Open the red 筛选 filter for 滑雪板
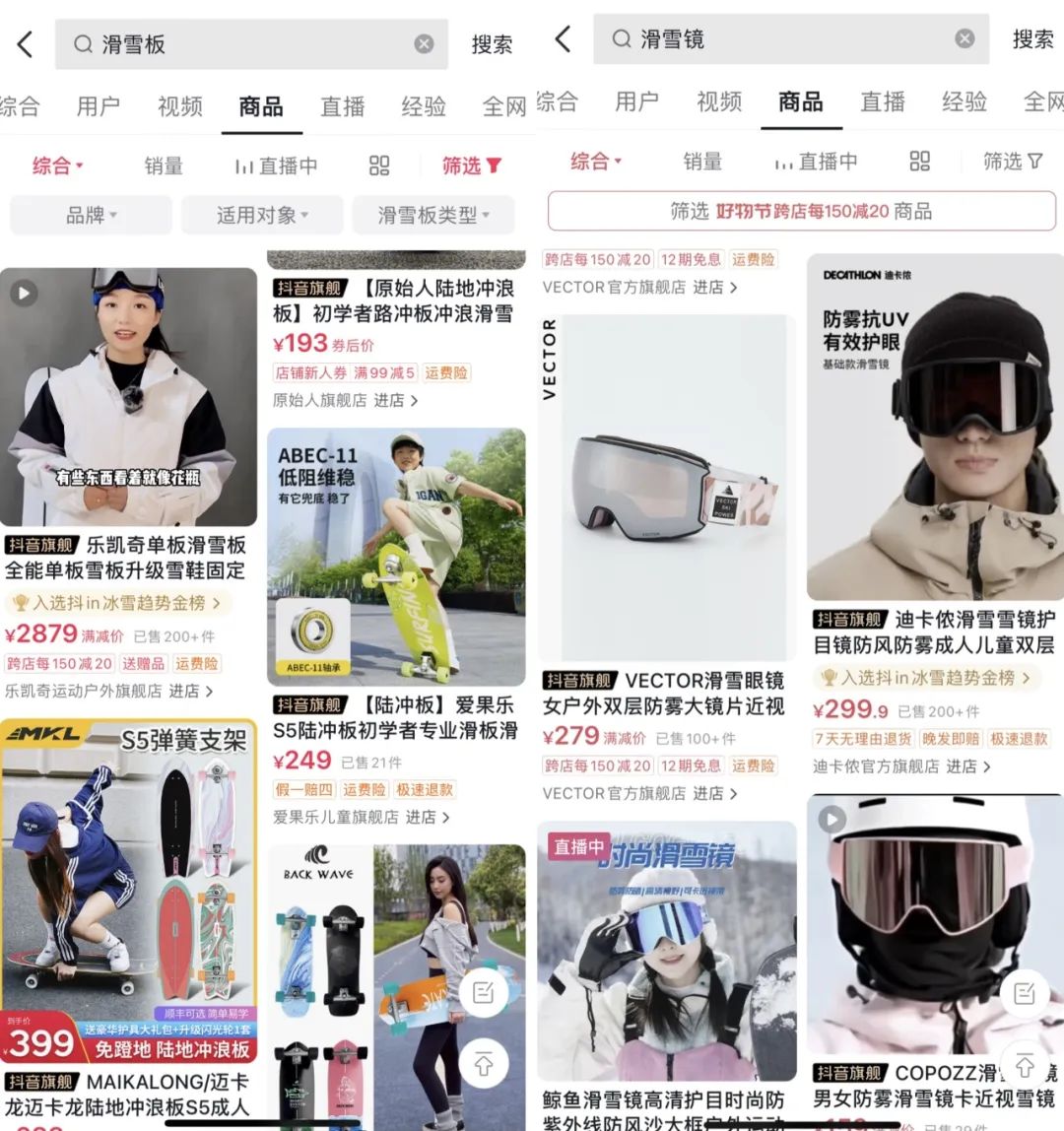 click(x=471, y=166)
